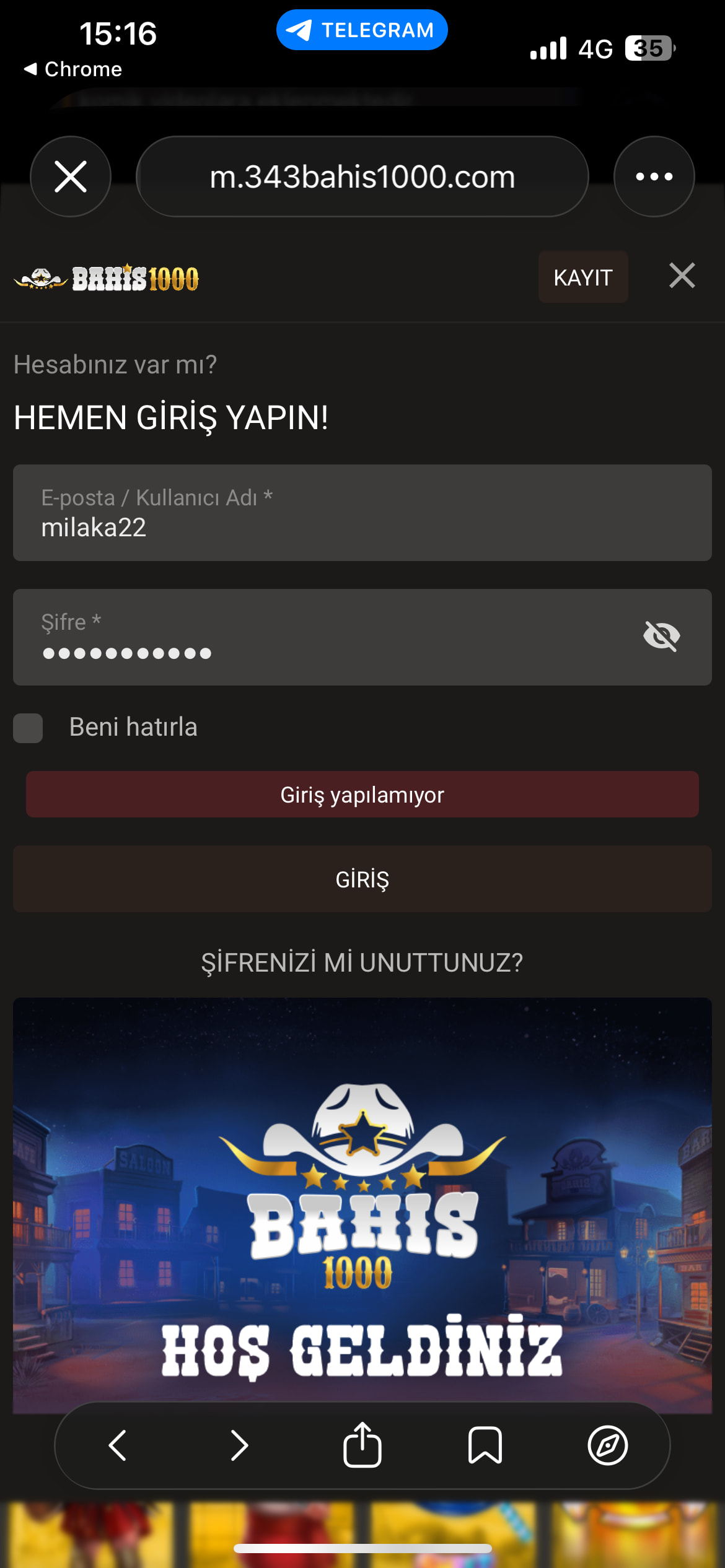Viewport: 725px width, 1568px height.
Task: Log in with the GİRİŞ button
Action: tap(362, 879)
